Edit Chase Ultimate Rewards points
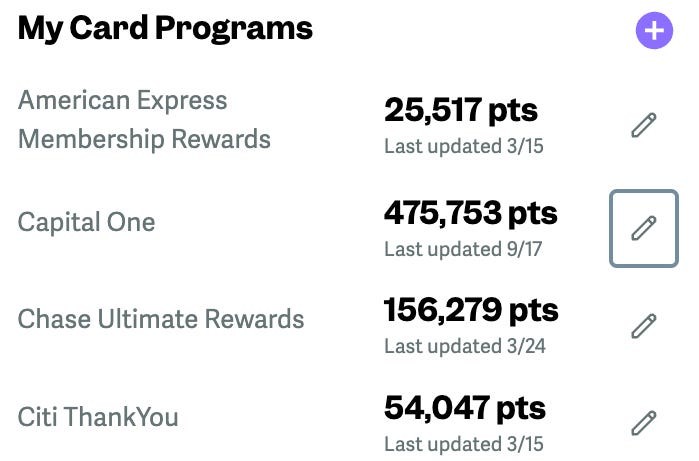 644,326
